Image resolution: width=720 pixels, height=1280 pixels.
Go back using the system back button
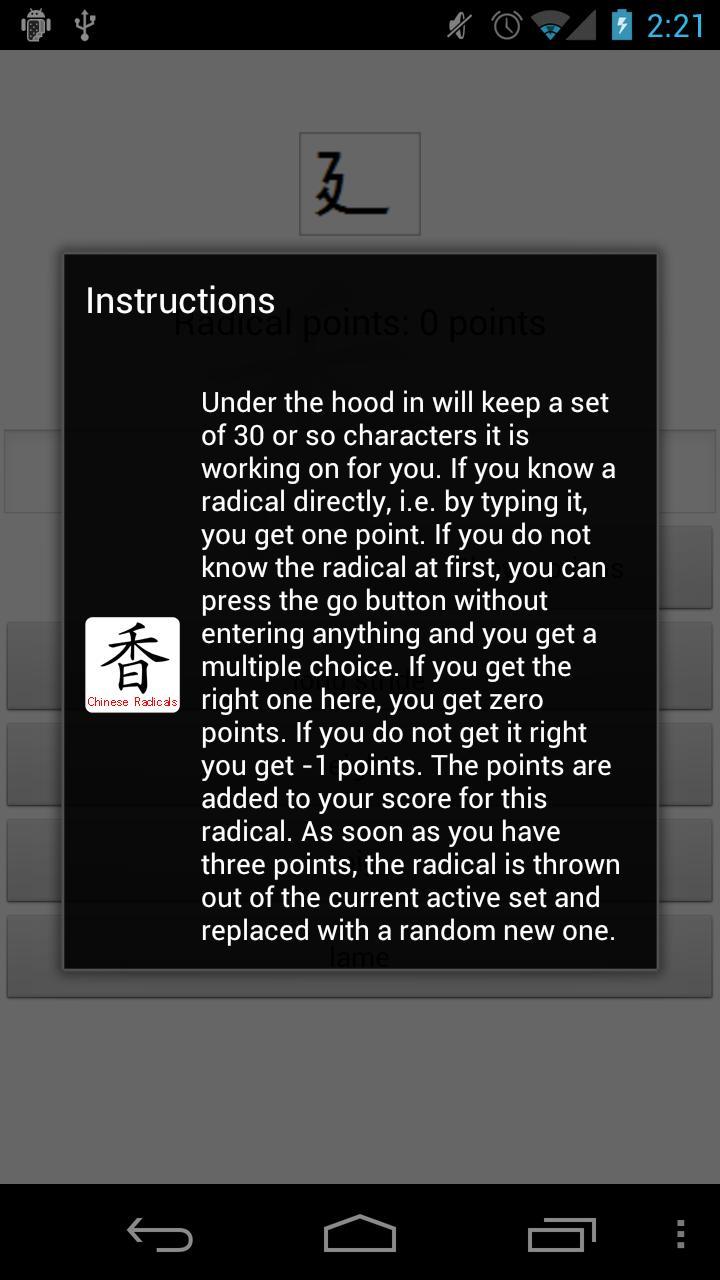pos(160,1234)
